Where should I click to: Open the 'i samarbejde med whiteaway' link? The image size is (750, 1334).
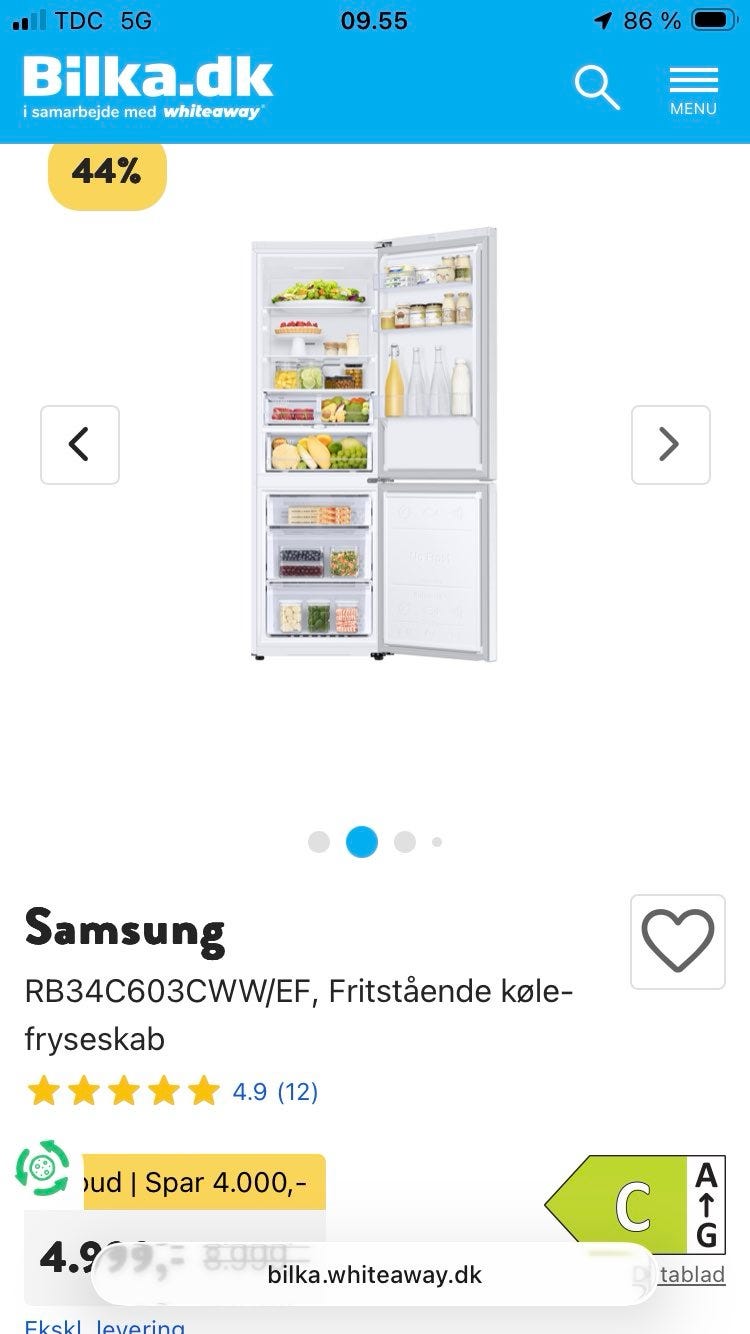(144, 111)
